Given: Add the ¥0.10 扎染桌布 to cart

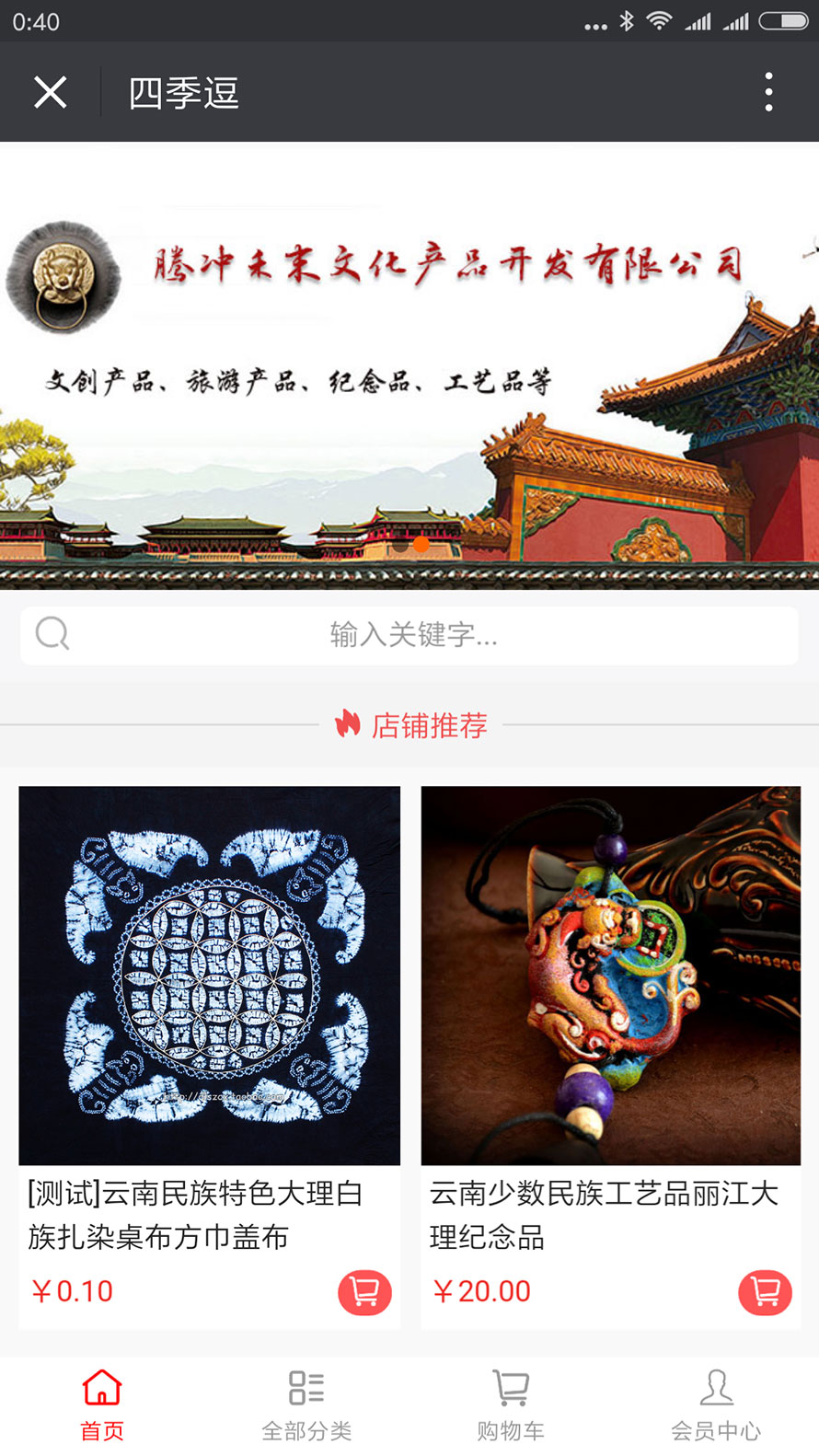Looking at the screenshot, I should click(364, 1292).
